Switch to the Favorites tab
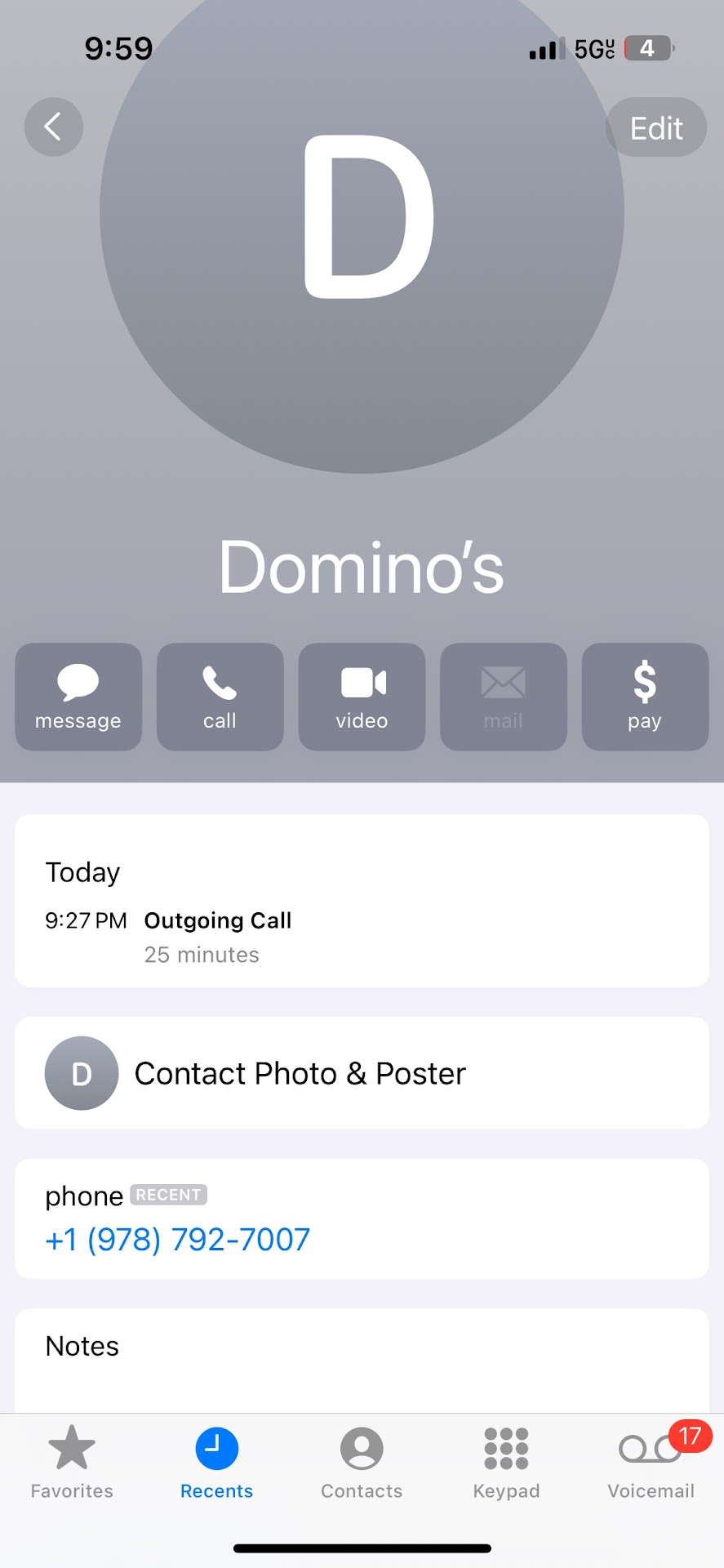The height and width of the screenshot is (1568, 724). pyautogui.click(x=72, y=1463)
